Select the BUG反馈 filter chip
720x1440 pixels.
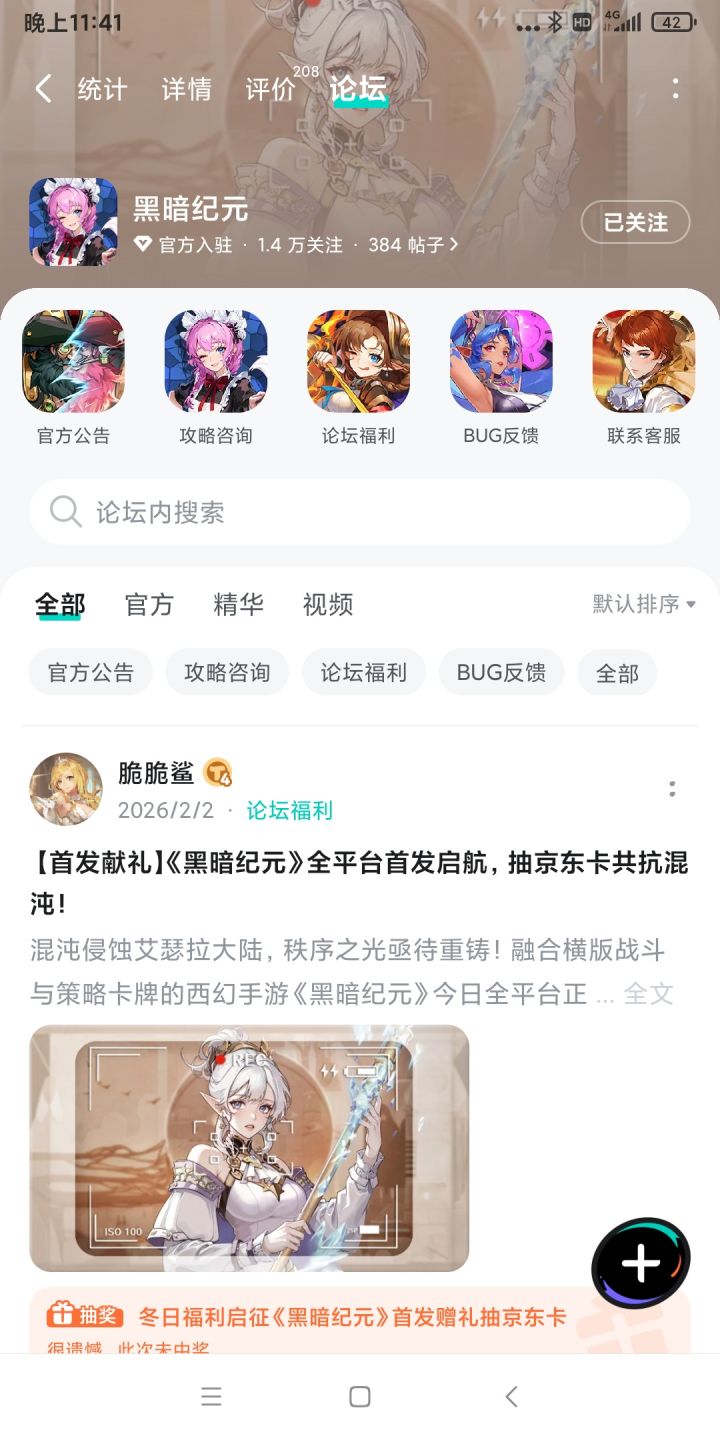click(x=500, y=672)
